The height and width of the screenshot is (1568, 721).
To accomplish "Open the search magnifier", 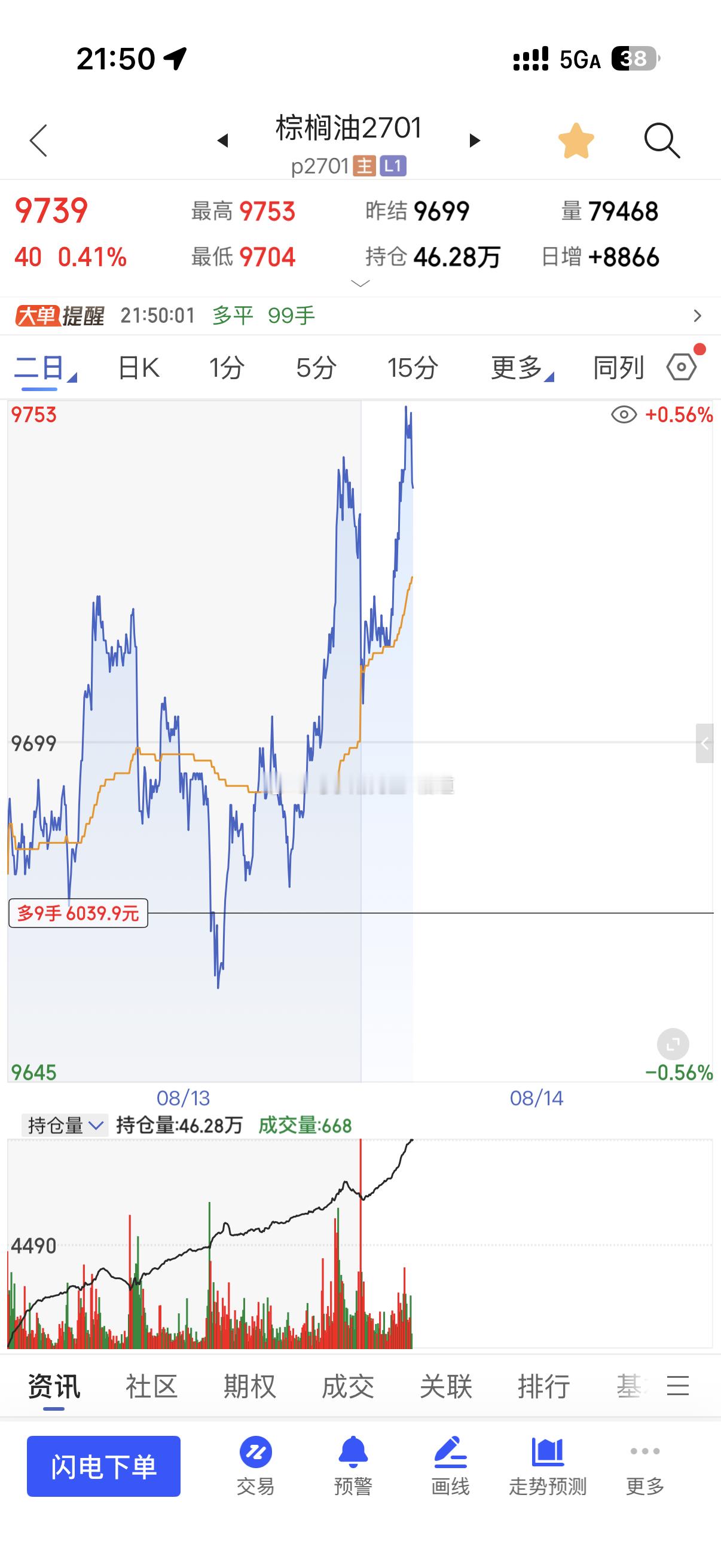I will (661, 141).
